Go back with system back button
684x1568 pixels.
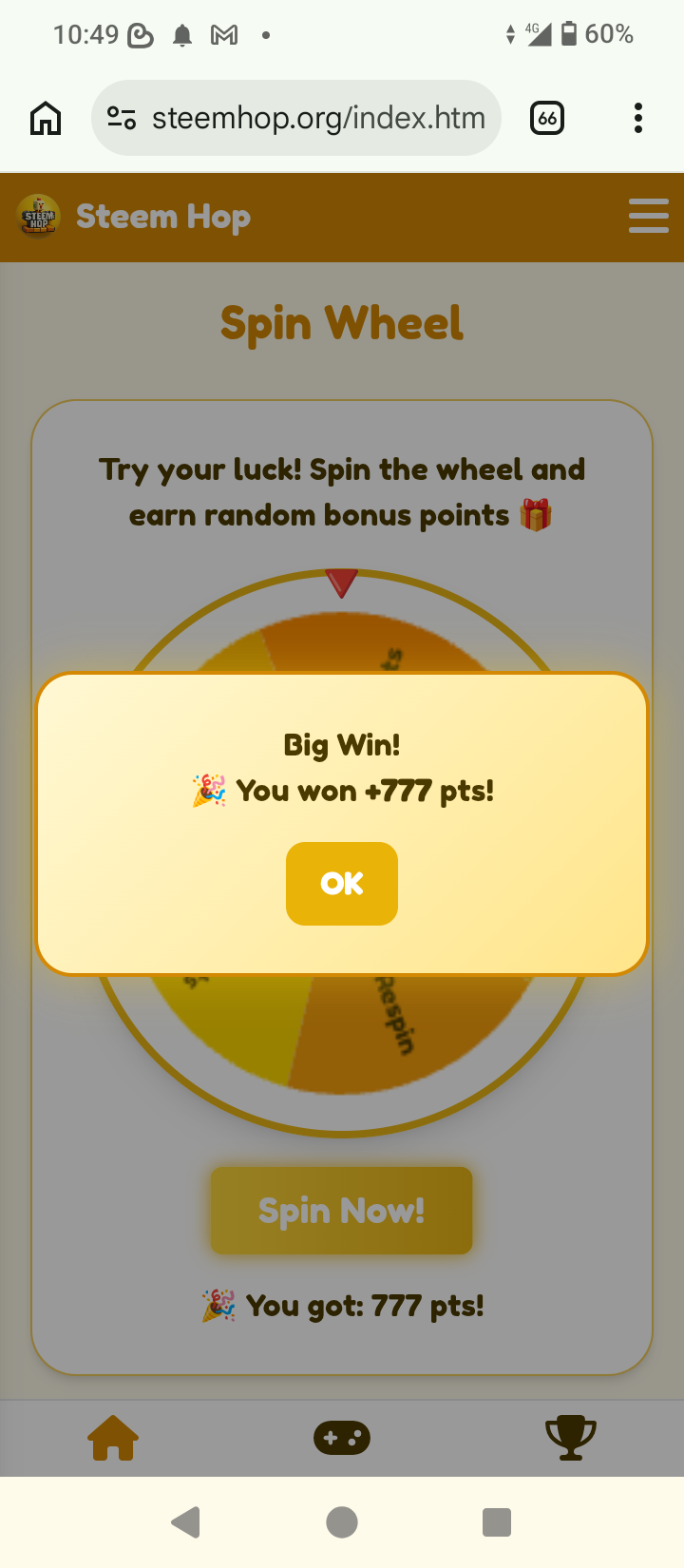(186, 1522)
